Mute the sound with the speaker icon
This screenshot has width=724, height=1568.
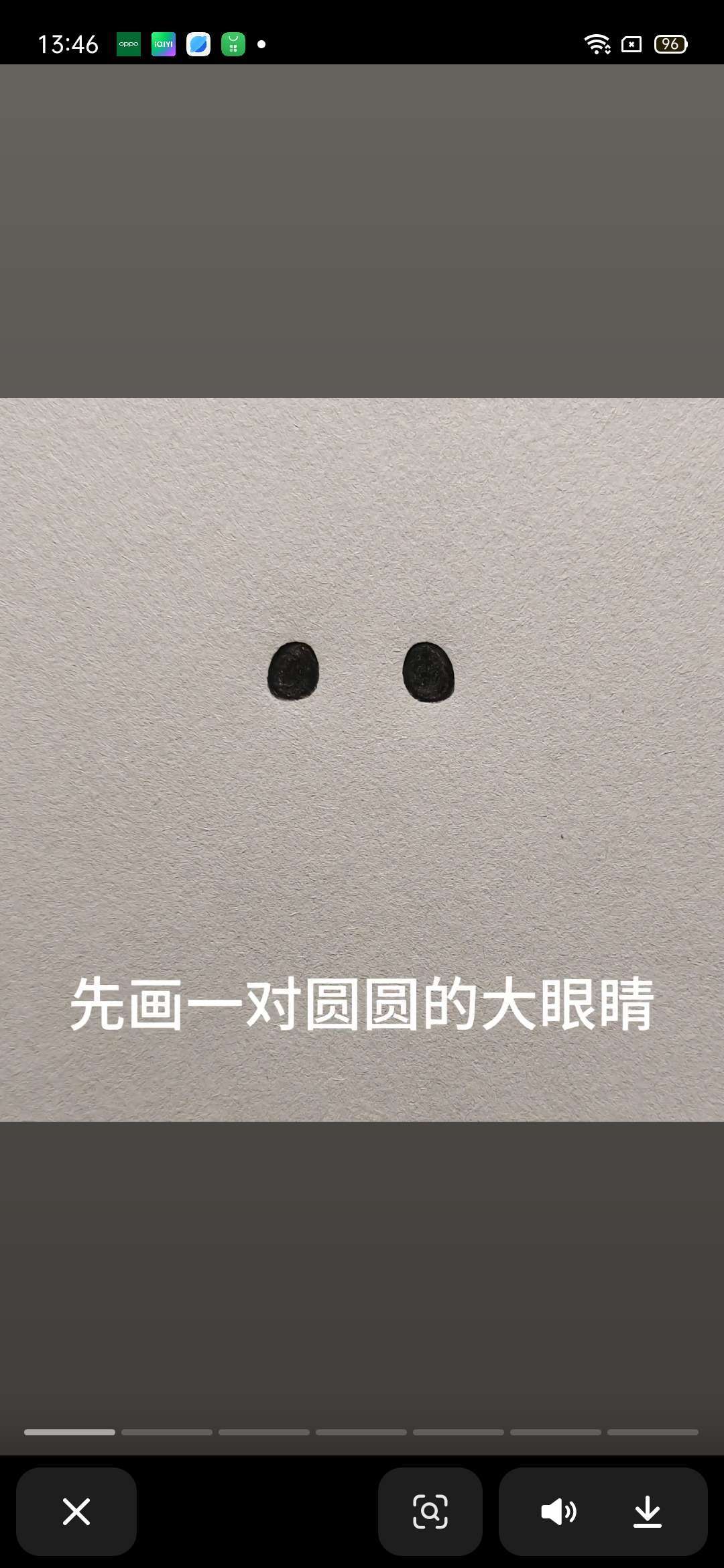pos(558,1512)
